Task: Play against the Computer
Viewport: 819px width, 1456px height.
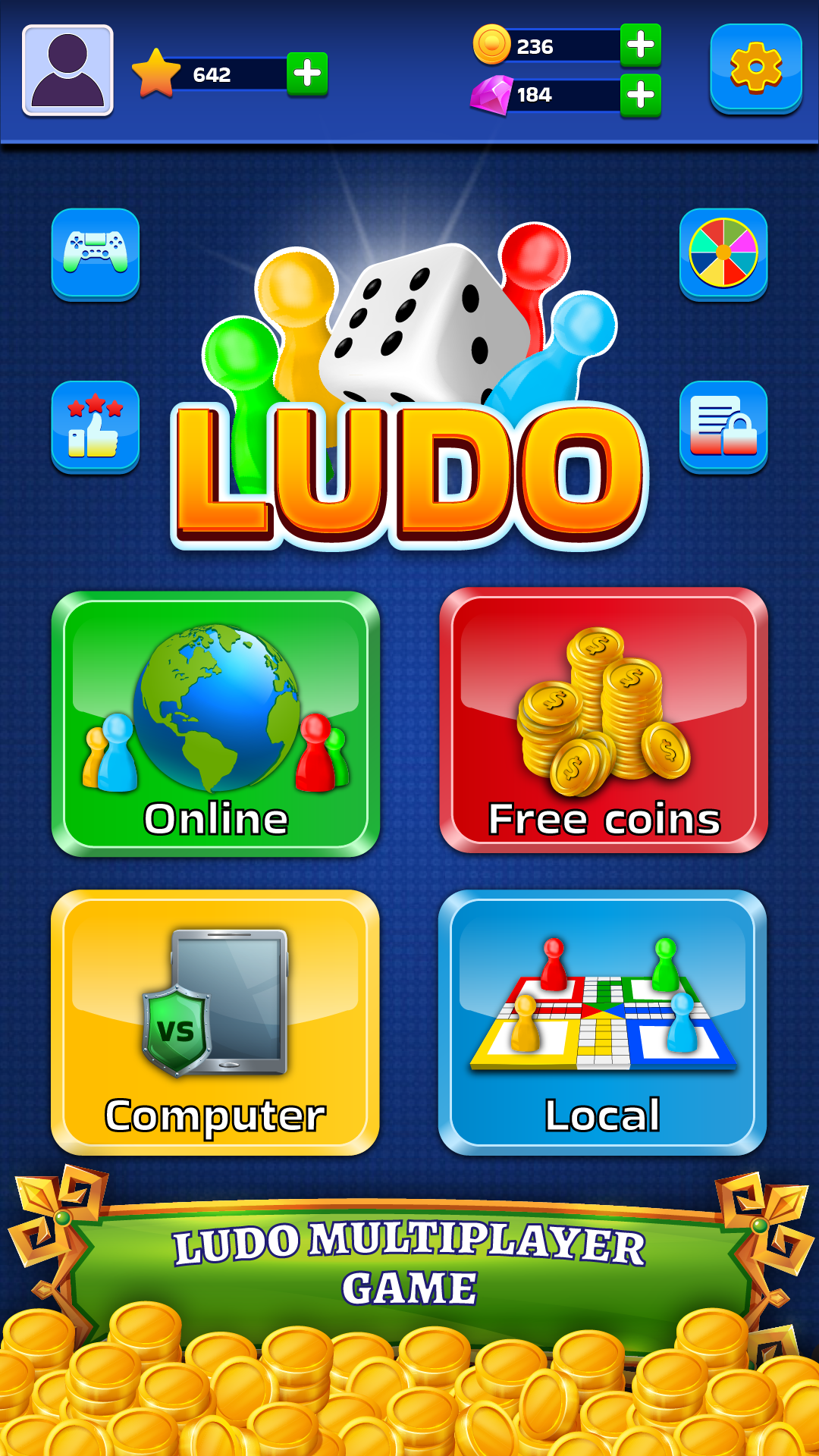Action: pyautogui.click(x=215, y=1022)
